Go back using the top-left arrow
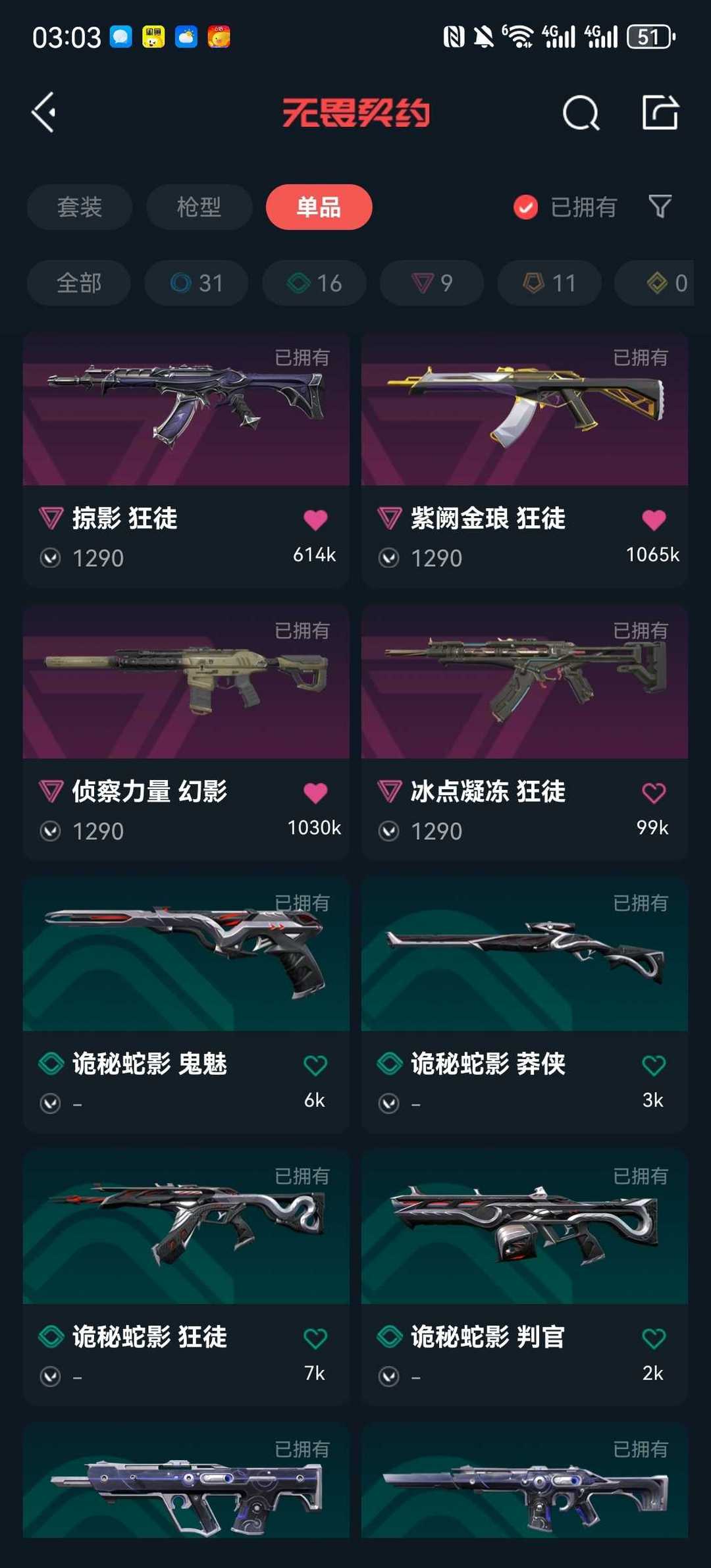Image resolution: width=711 pixels, height=1568 pixels. click(44, 113)
